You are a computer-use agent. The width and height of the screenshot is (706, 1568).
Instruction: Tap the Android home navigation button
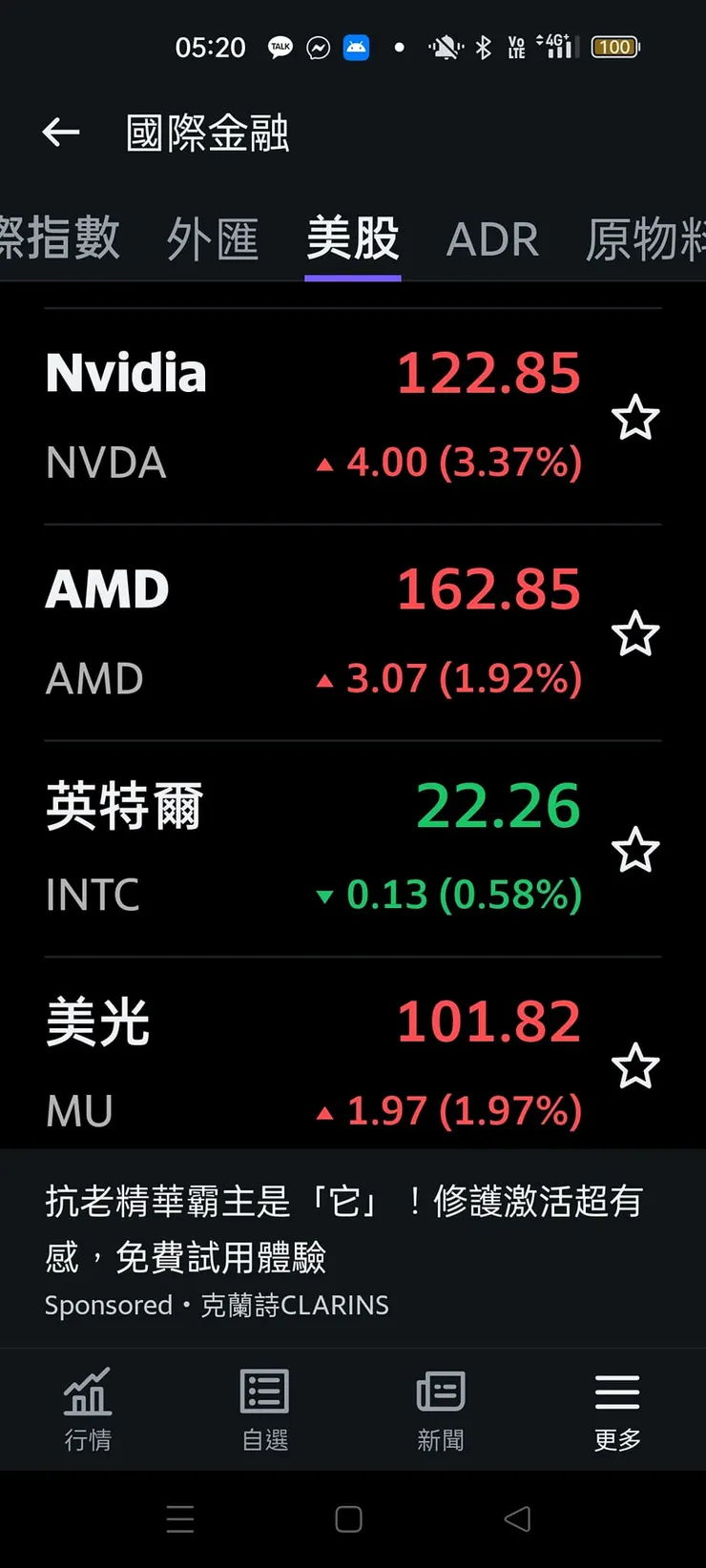[349, 1518]
